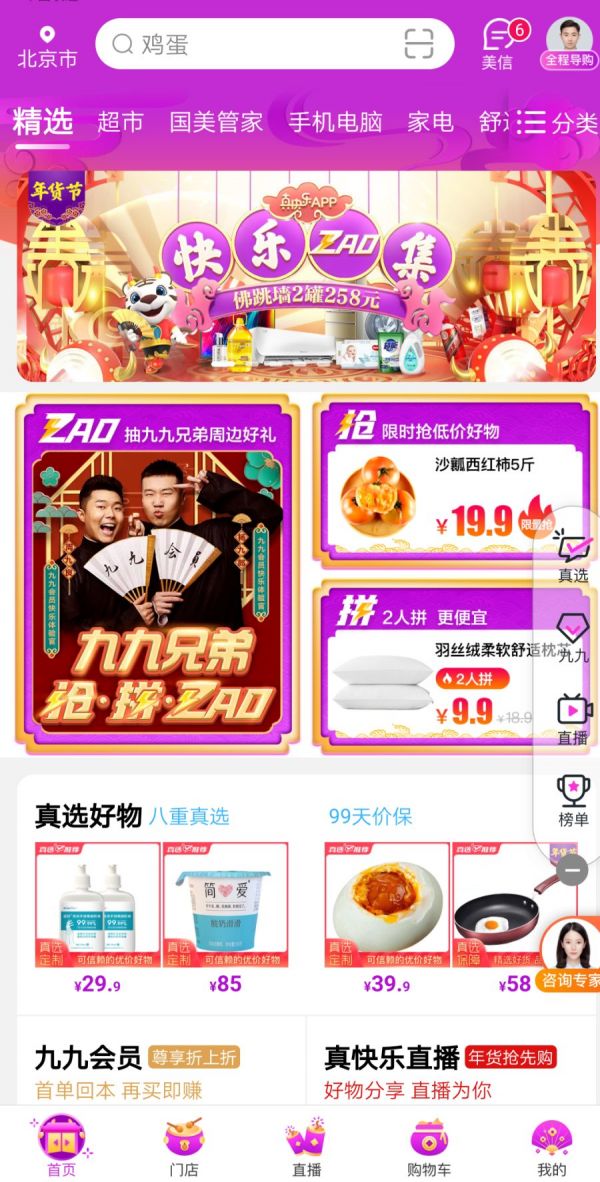
Task: Open the 快乐ZAO集 banner
Action: pos(300,276)
